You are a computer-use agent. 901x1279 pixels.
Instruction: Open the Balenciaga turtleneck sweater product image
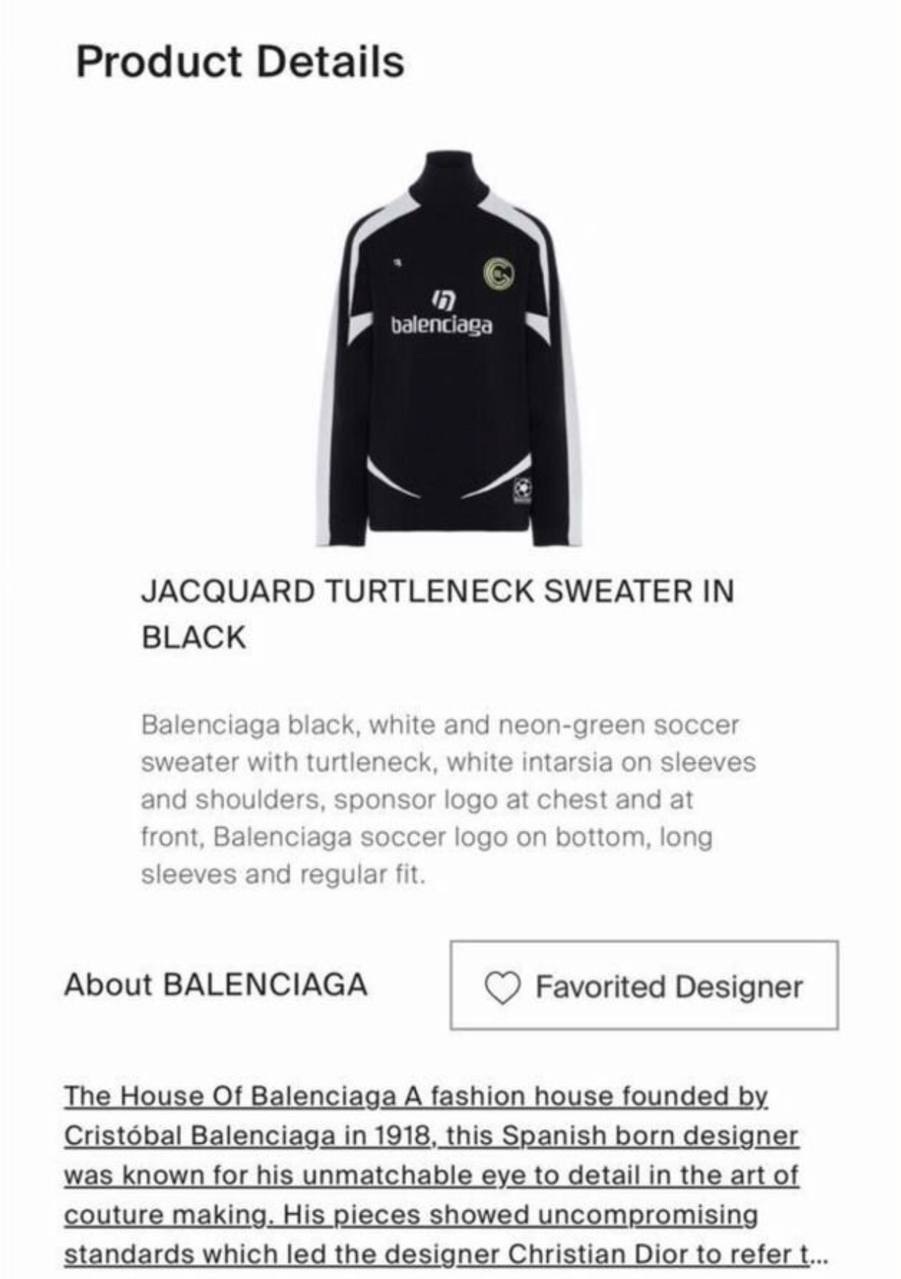coord(449,347)
